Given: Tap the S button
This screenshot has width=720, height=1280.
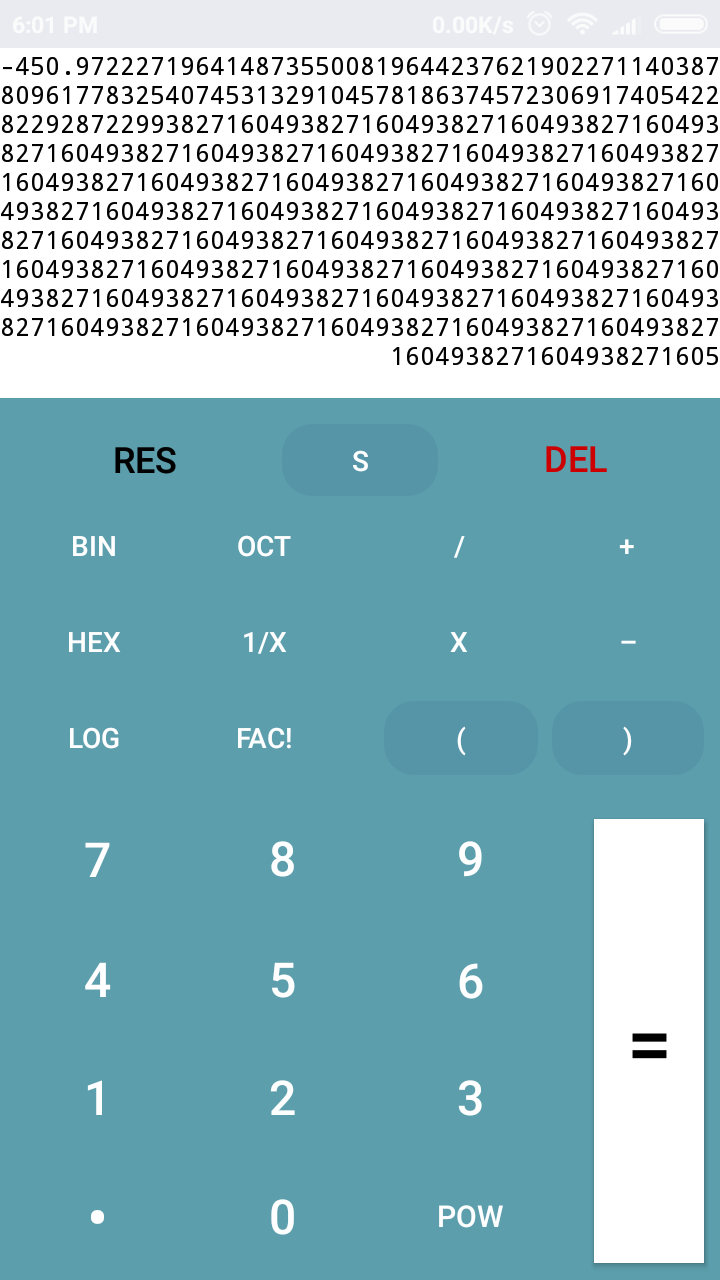Looking at the screenshot, I should click(x=360, y=460).
